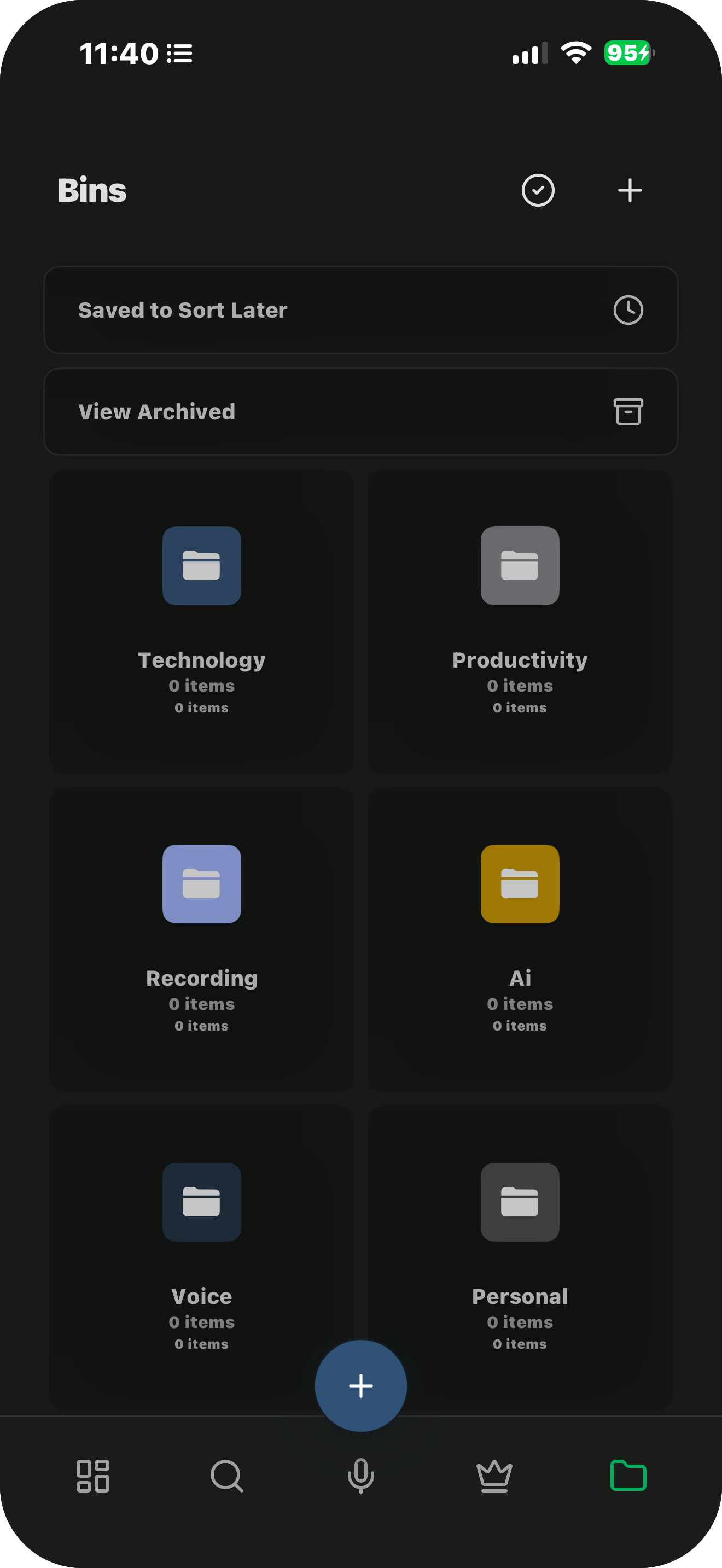Tap the floating blue plus button
Screen dimensions: 722x1568
[361, 1386]
